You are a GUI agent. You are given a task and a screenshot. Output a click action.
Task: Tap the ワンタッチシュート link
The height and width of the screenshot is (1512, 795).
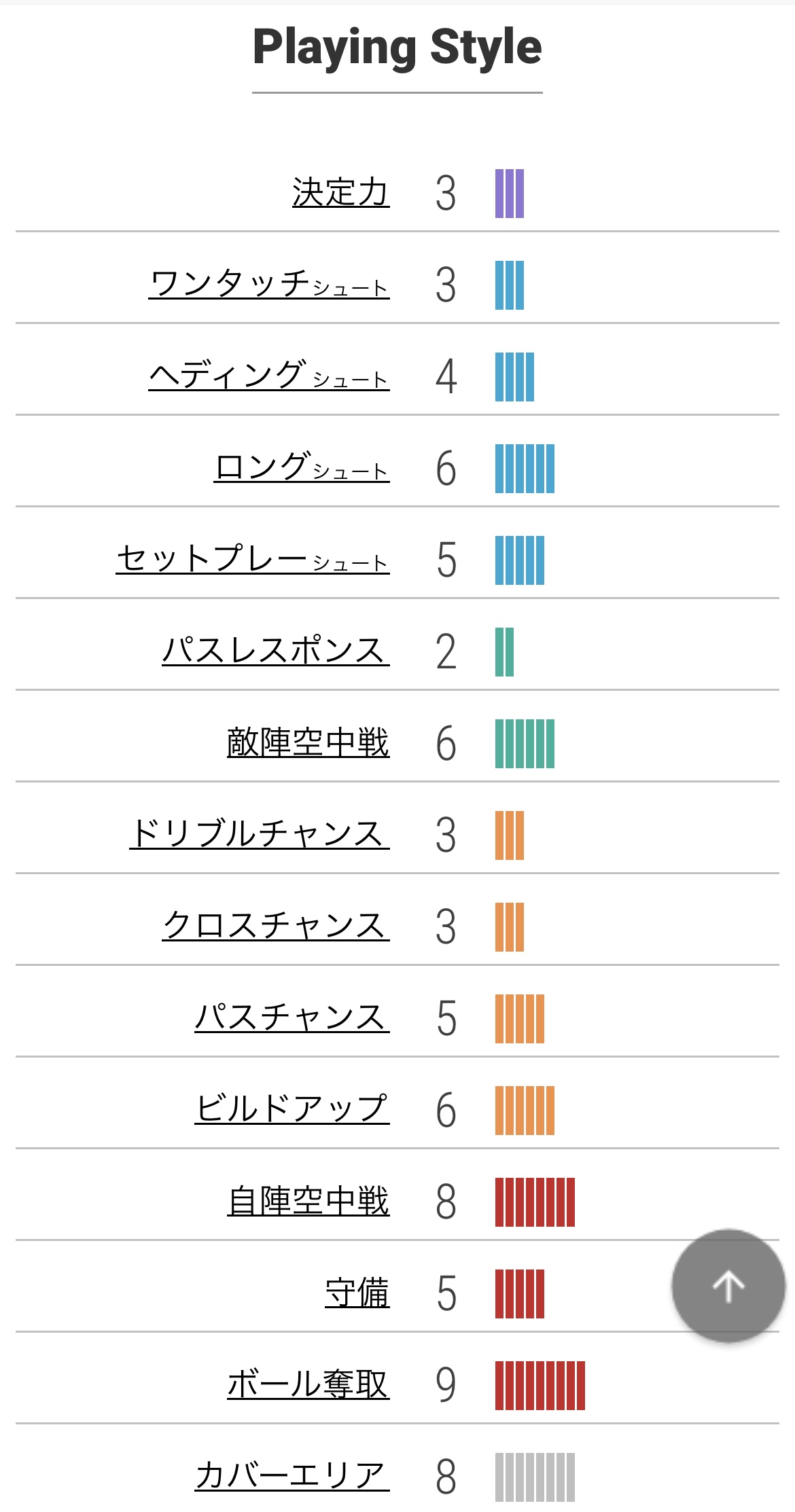[x=269, y=284]
